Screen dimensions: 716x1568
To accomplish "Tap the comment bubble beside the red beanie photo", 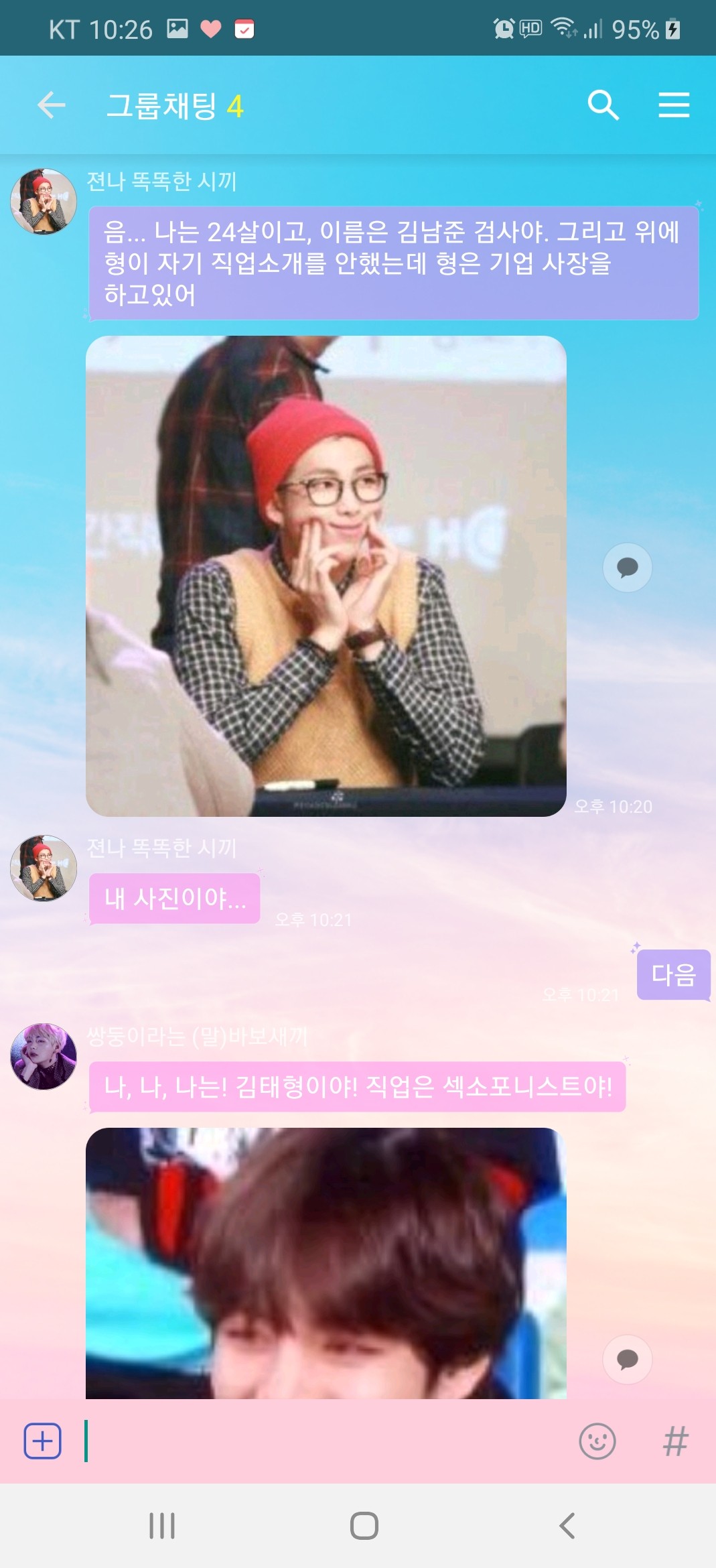I will pos(627,568).
